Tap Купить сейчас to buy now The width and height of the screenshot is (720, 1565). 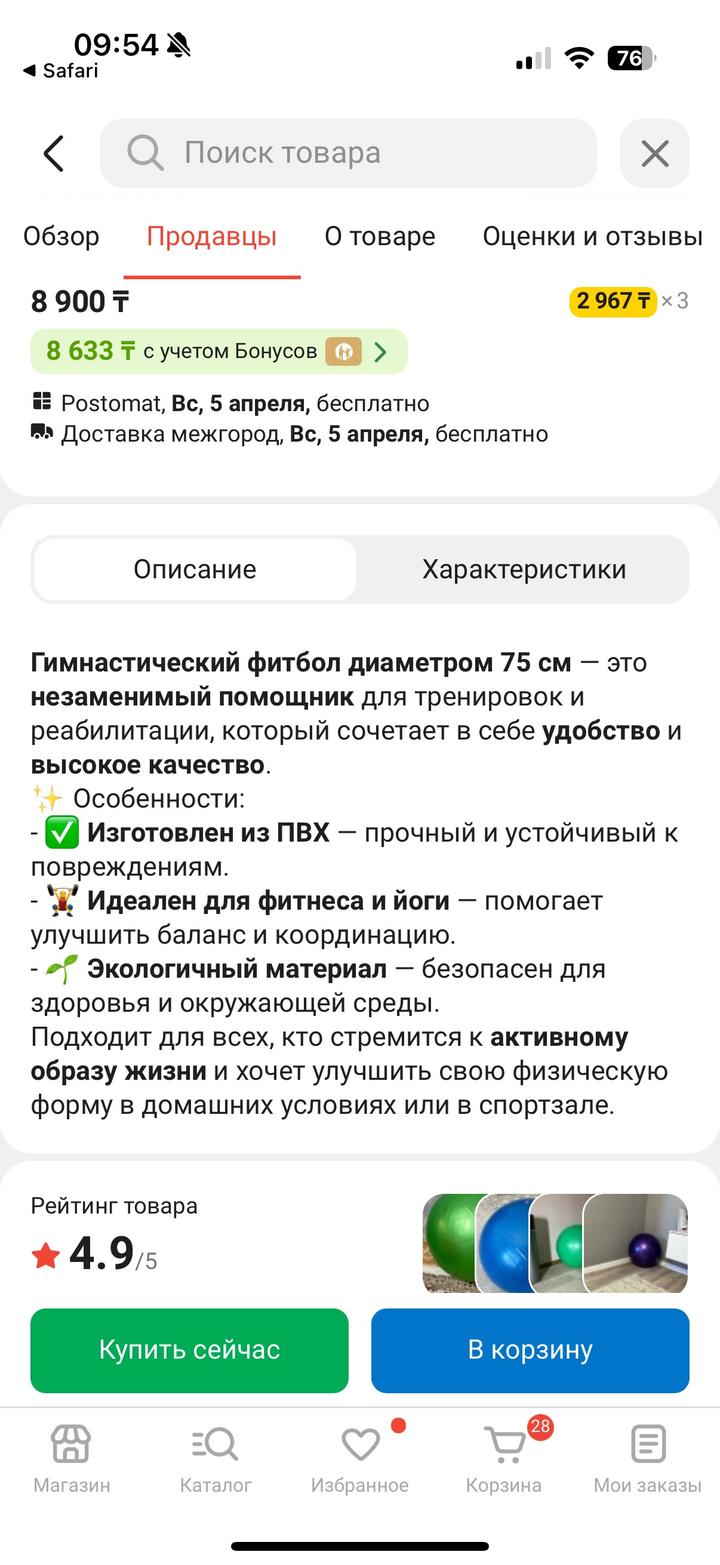coord(189,1350)
